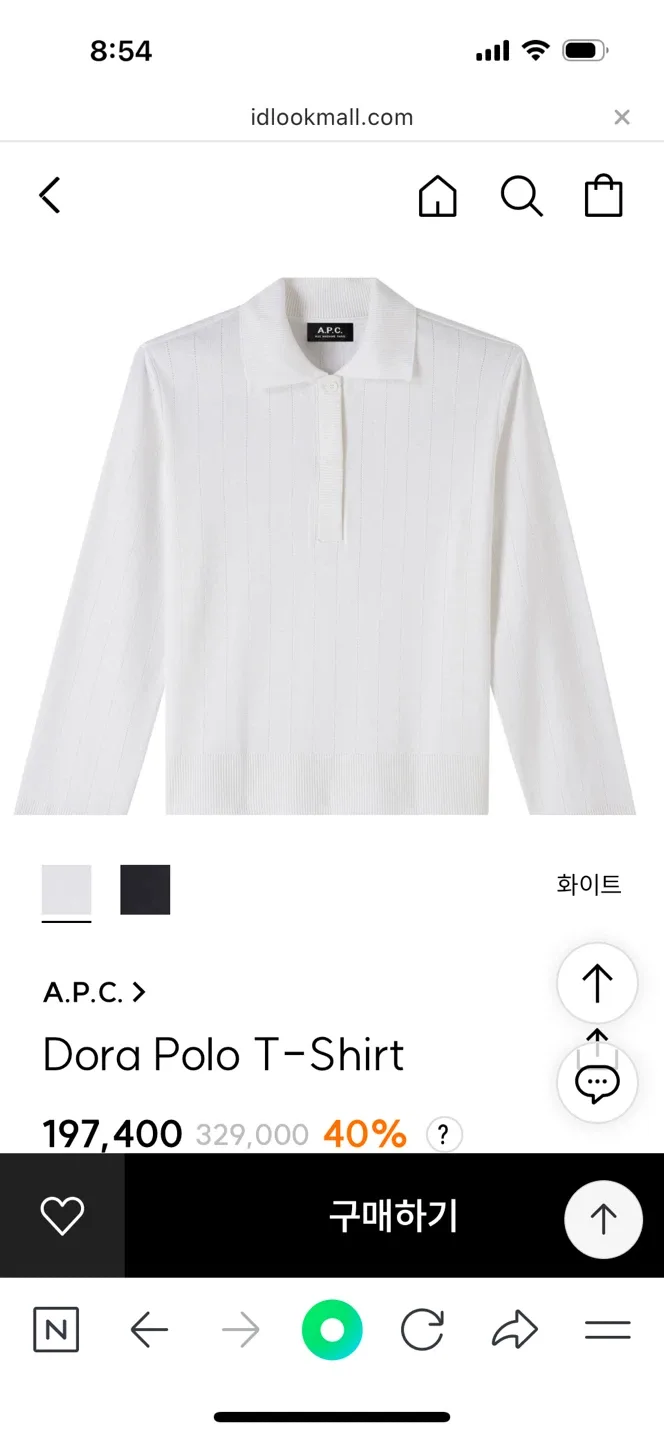
Task: Add Dora Polo T-Shirt to wishlist
Action: (x=62, y=1216)
